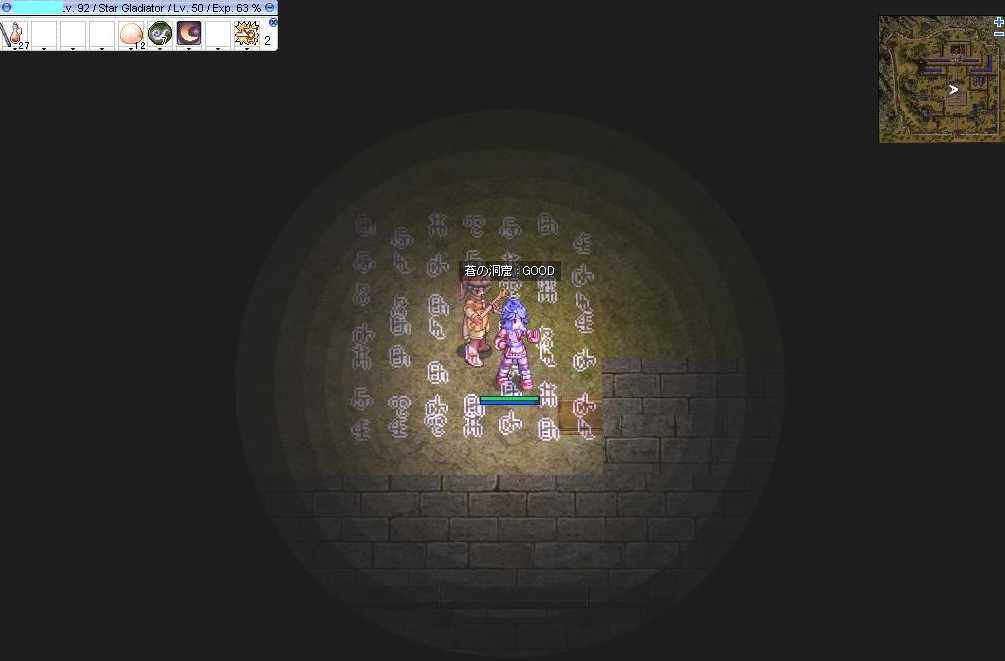Close the hotbar with the X button
1005x661 pixels.
pyautogui.click(x=273, y=22)
